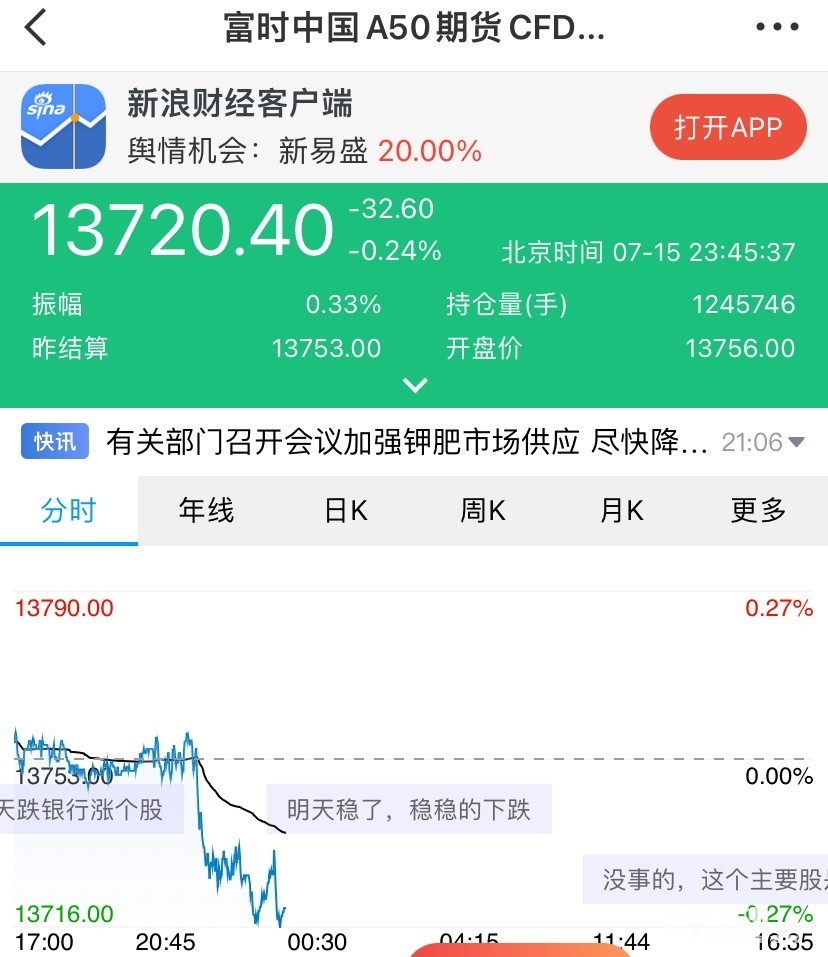Show the 周K chart tab
828x957 pixels.
[x=483, y=510]
